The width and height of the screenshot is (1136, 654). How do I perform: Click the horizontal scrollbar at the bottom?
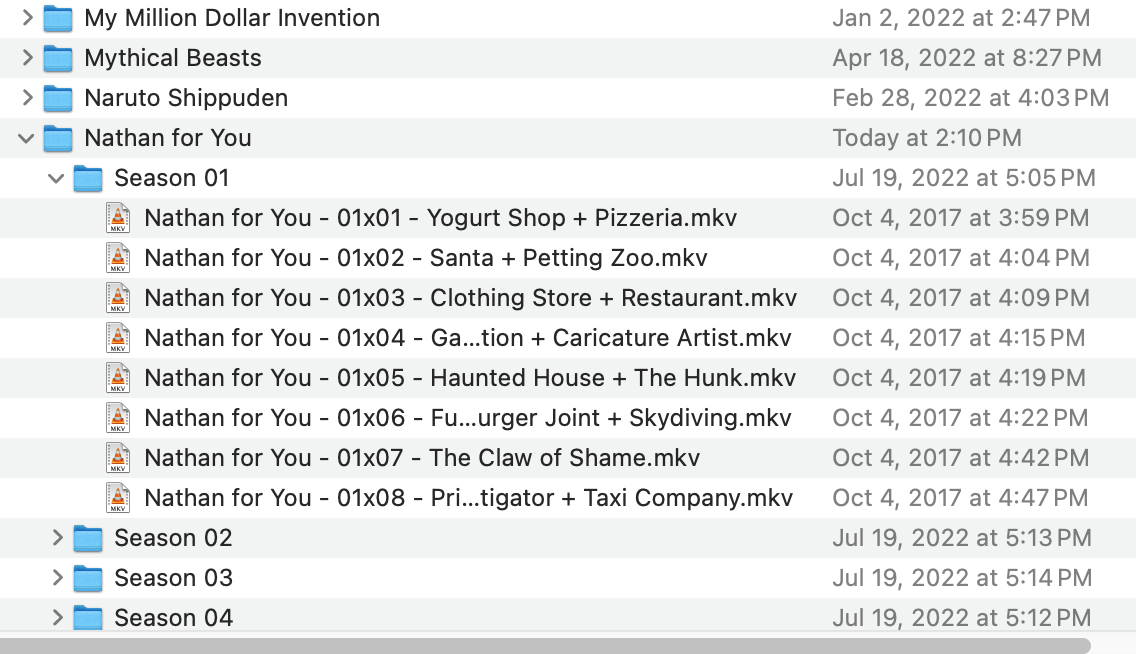(545, 645)
